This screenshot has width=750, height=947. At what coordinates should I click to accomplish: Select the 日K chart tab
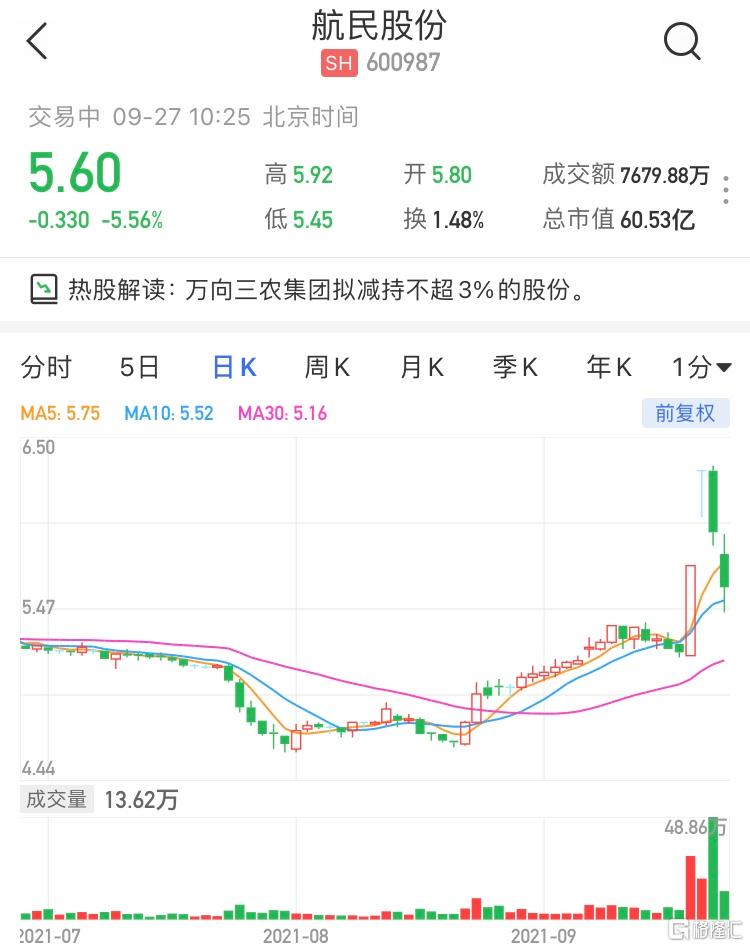tap(234, 368)
